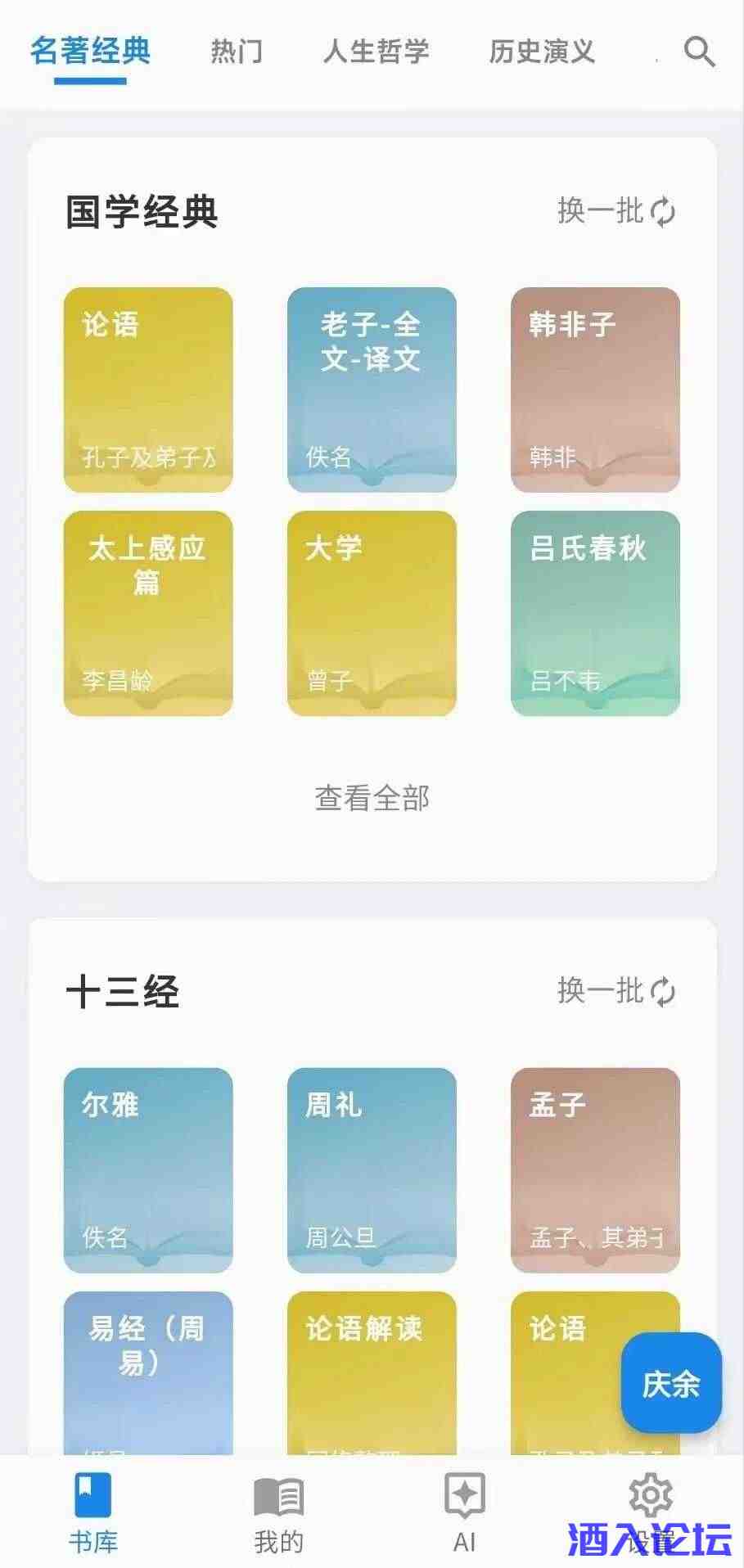Tap 查看全部 under 国学经典
Image resolution: width=744 pixels, height=1568 pixels.
(372, 798)
